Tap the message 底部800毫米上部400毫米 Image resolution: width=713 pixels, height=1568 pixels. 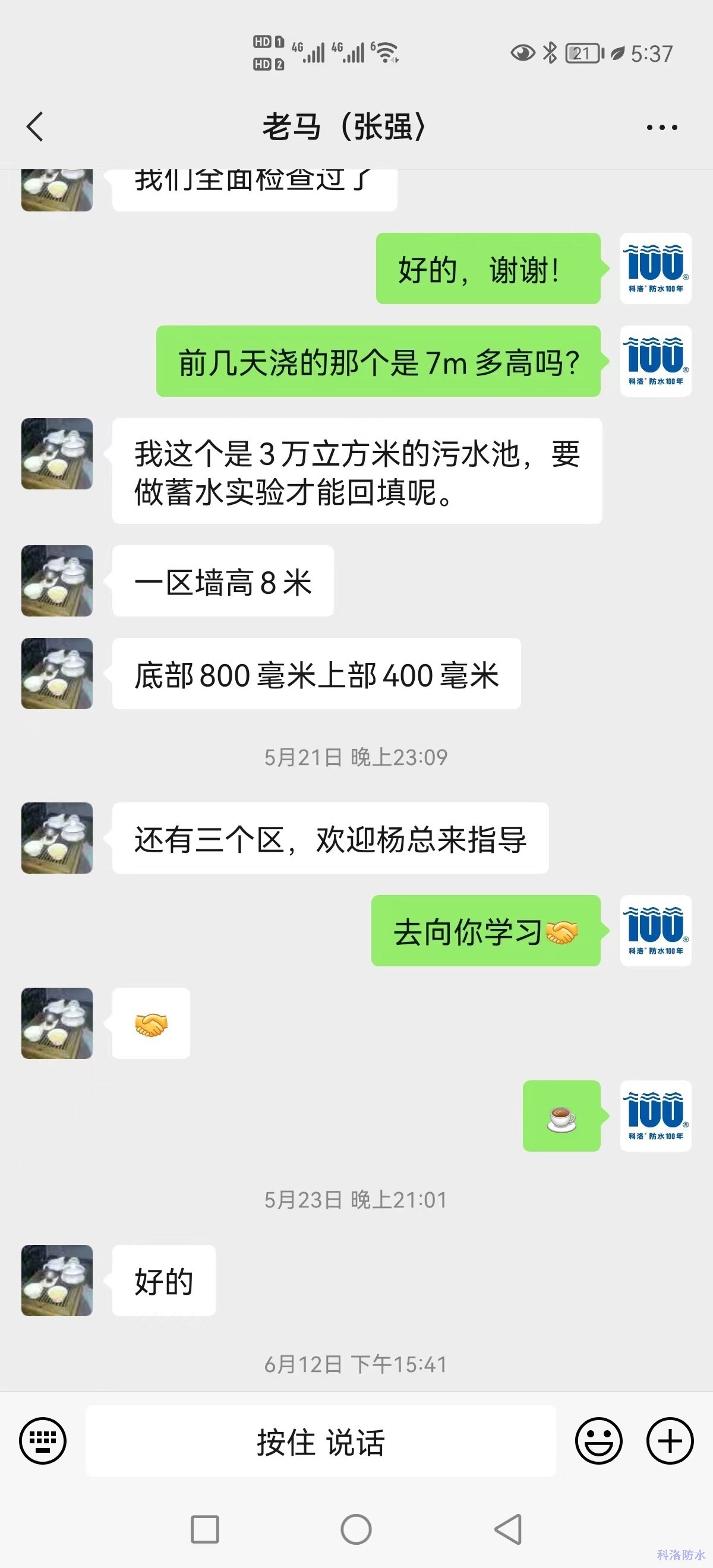point(317,673)
